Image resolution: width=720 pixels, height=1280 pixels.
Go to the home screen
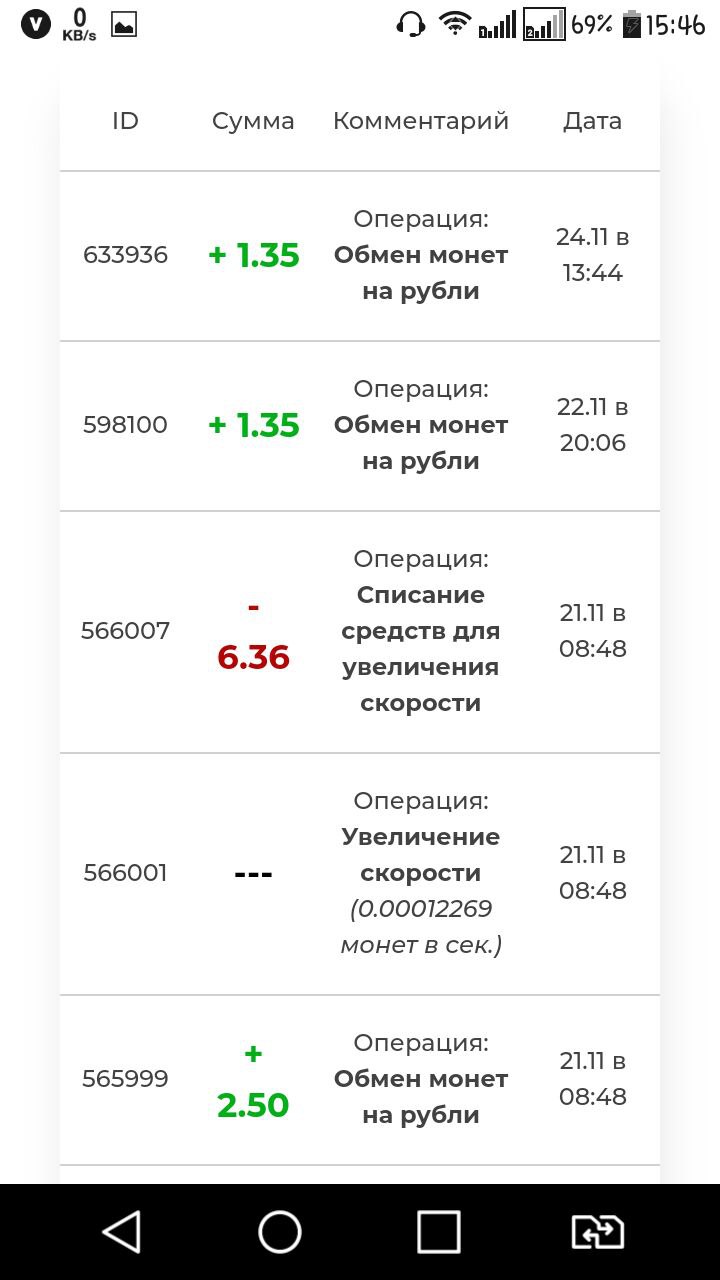[280, 1232]
